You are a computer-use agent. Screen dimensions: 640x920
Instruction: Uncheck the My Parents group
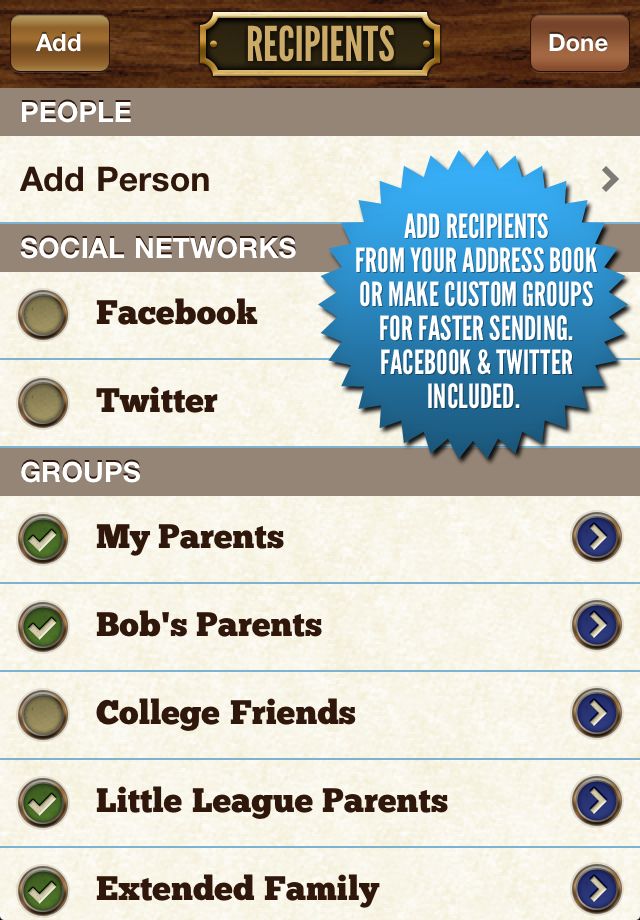pos(43,539)
